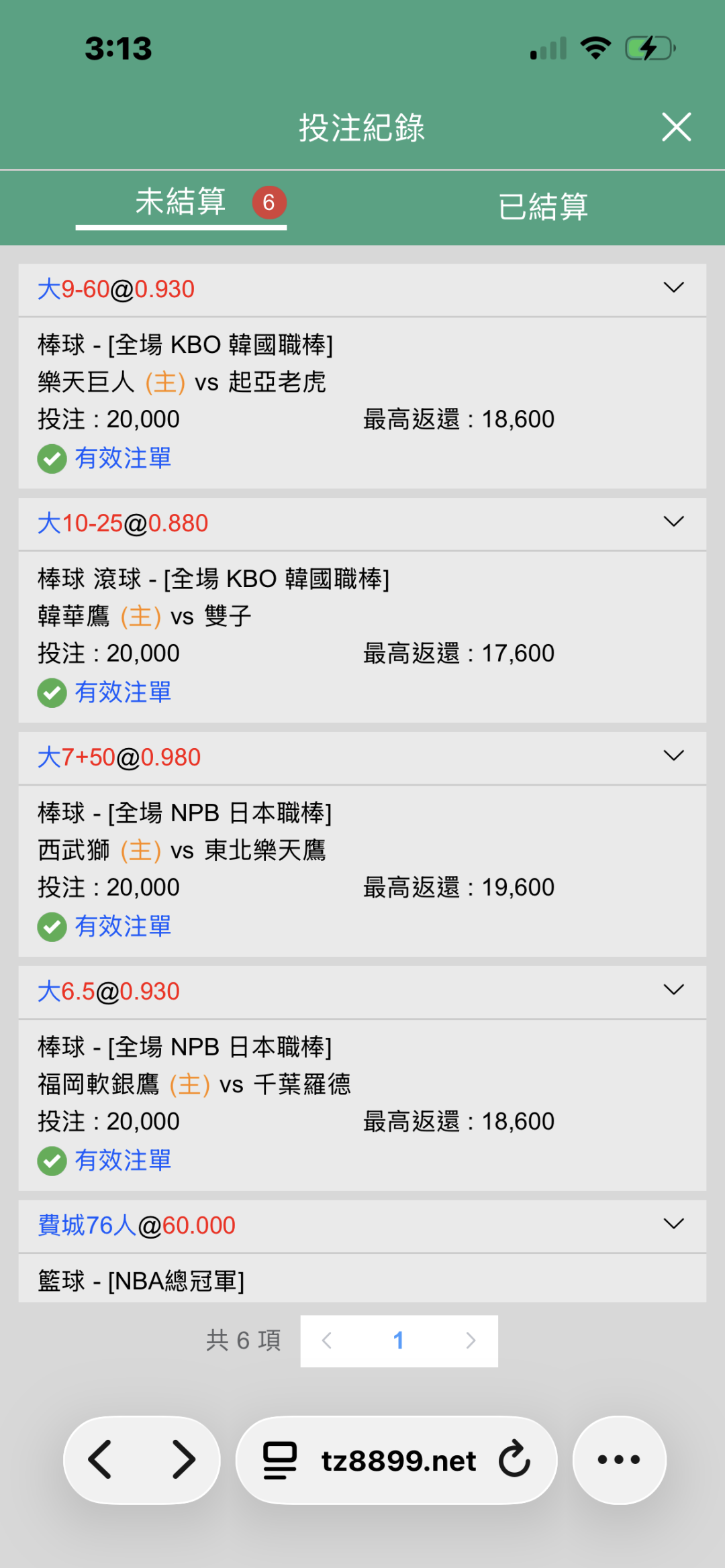
Task: Reload the tz8899.net page
Action: pos(515,1459)
